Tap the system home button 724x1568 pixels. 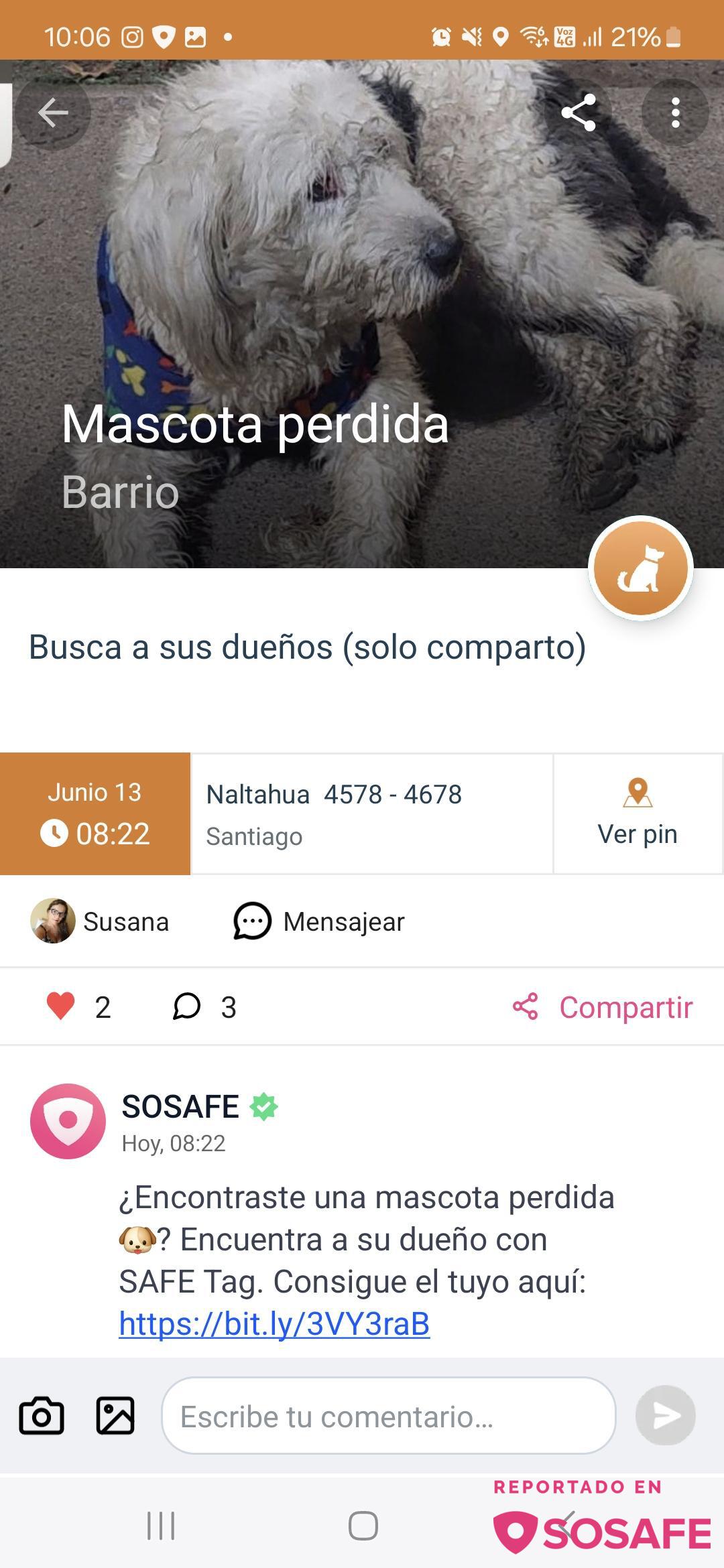coord(363,1526)
